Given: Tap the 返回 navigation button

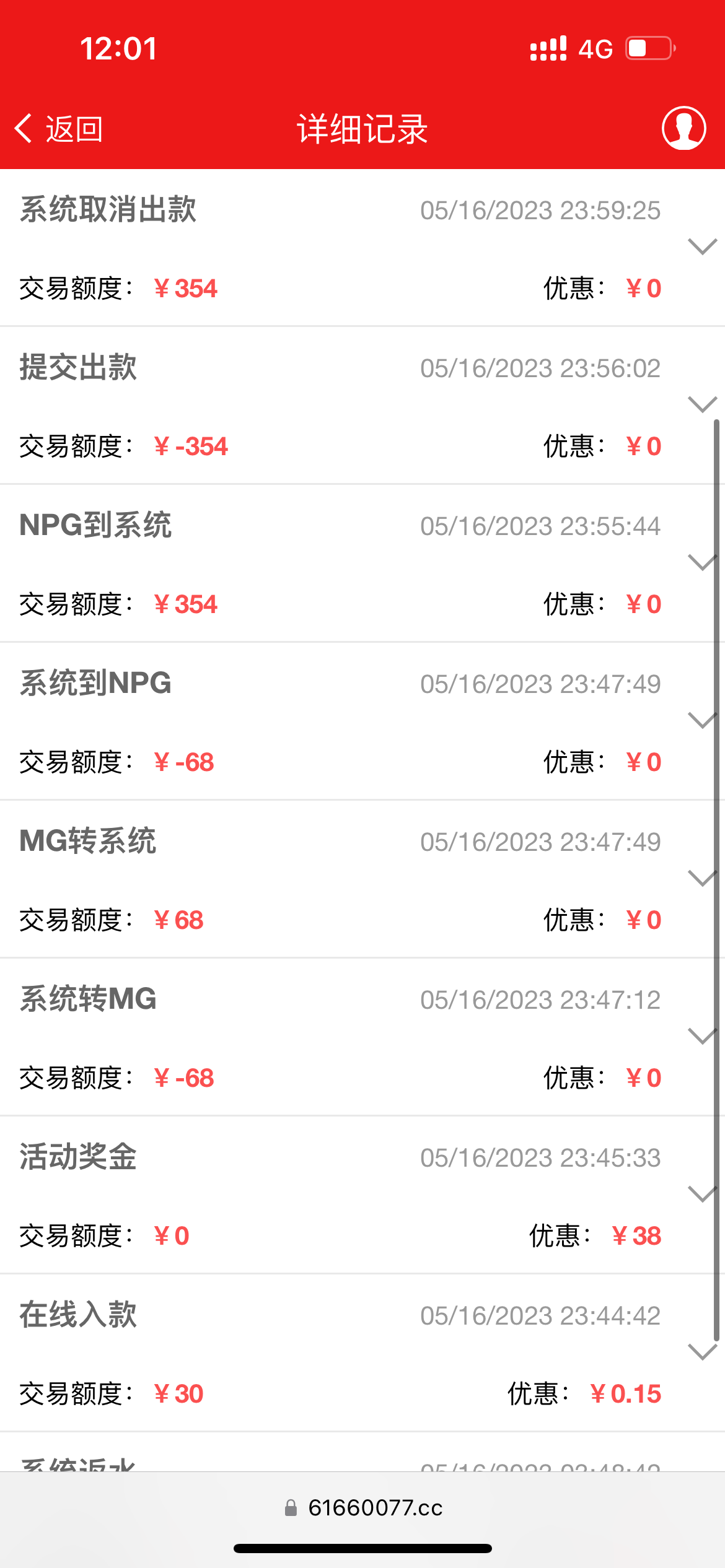Looking at the screenshot, I should tap(73, 128).
